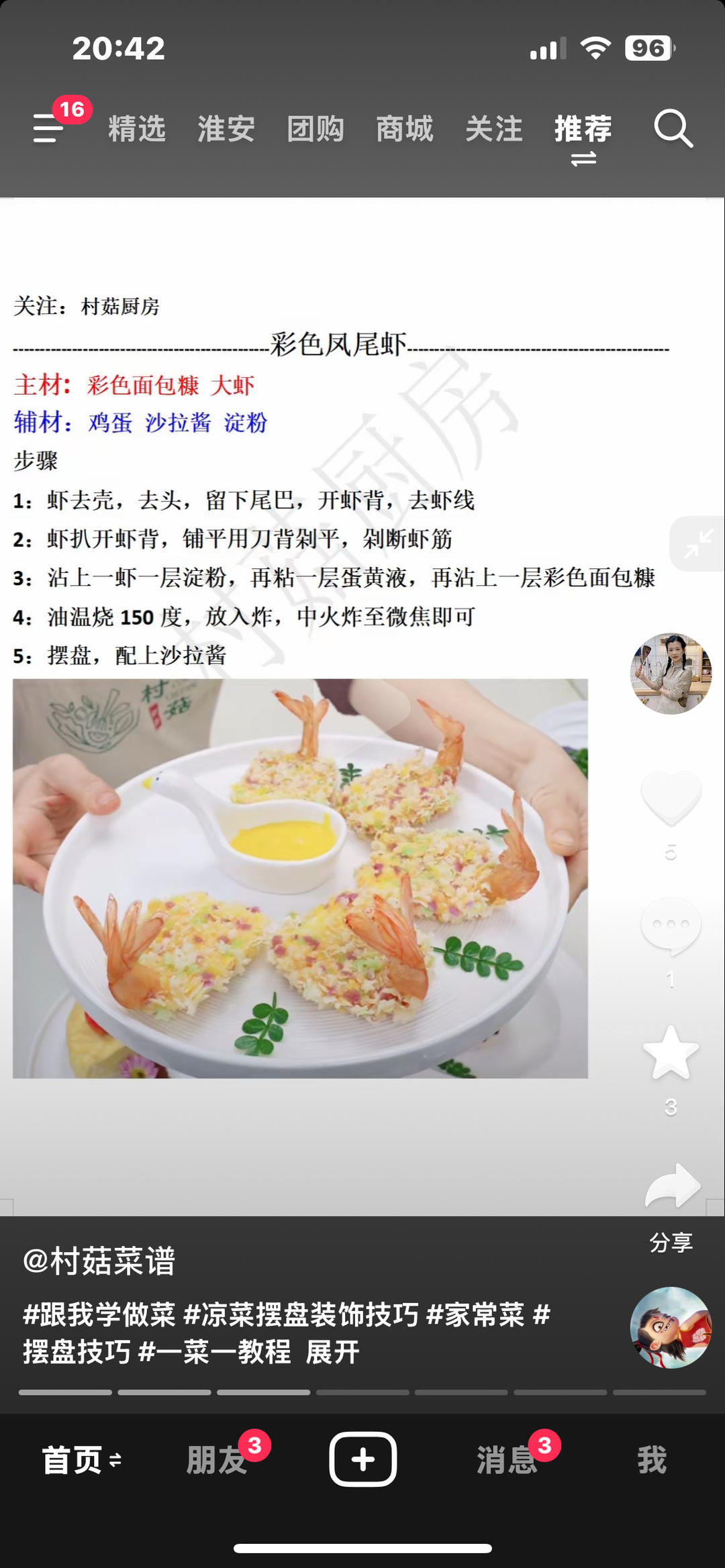725x1568 pixels.
Task: Switch to the 淮安 tab
Action: [x=226, y=128]
